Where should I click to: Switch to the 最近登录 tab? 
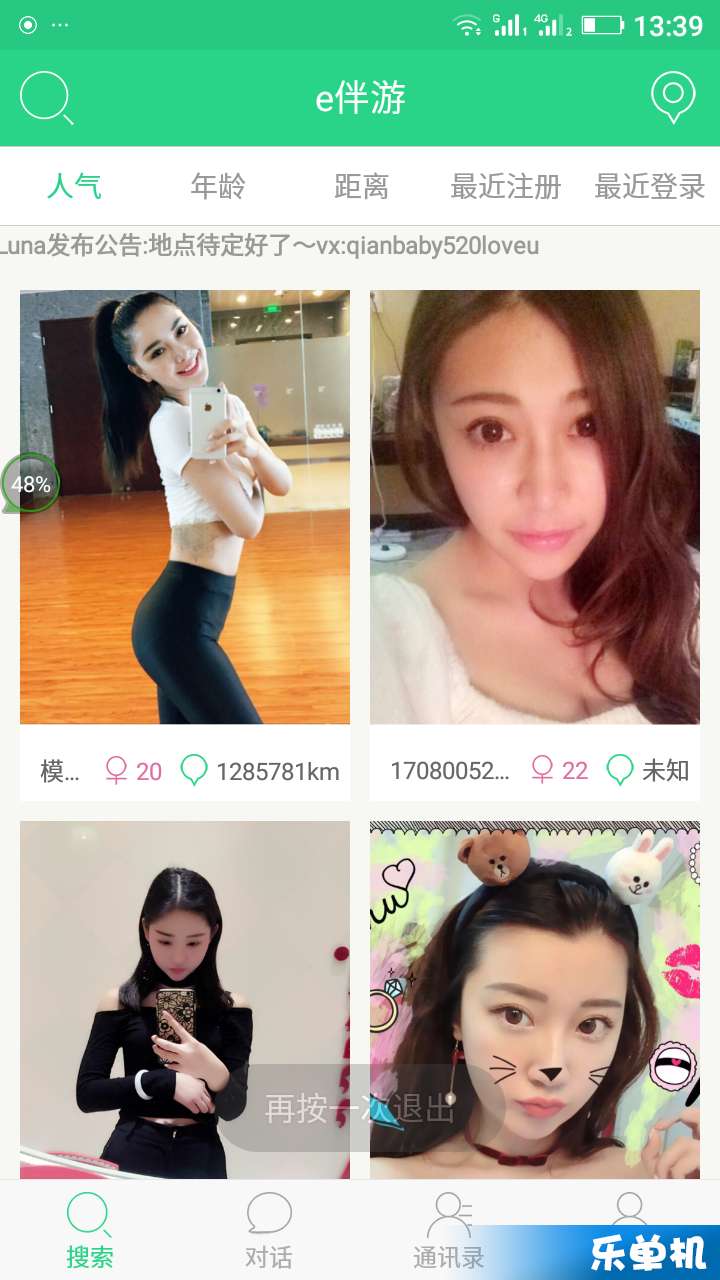click(649, 186)
